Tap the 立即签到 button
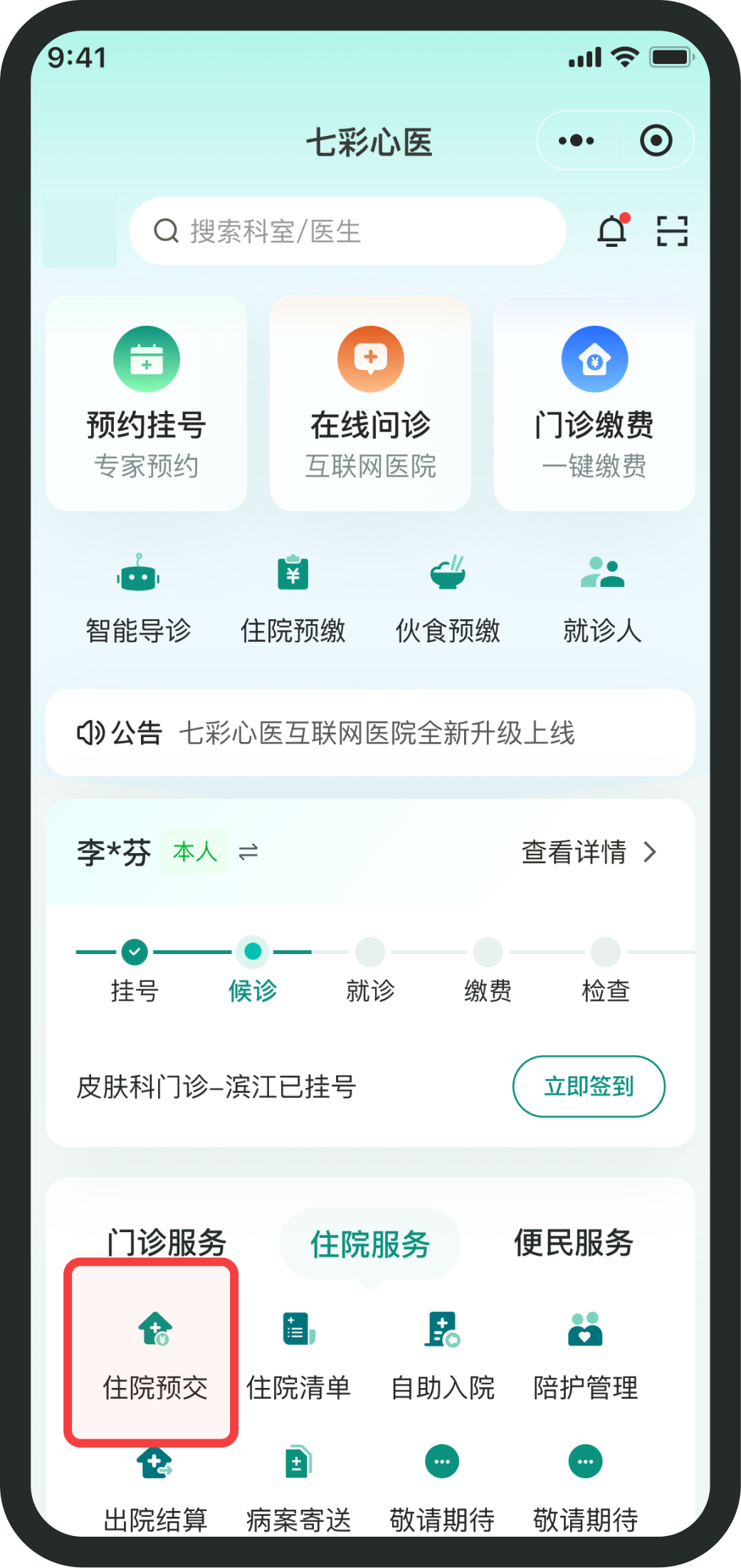The height and width of the screenshot is (1568, 741). 589,1086
